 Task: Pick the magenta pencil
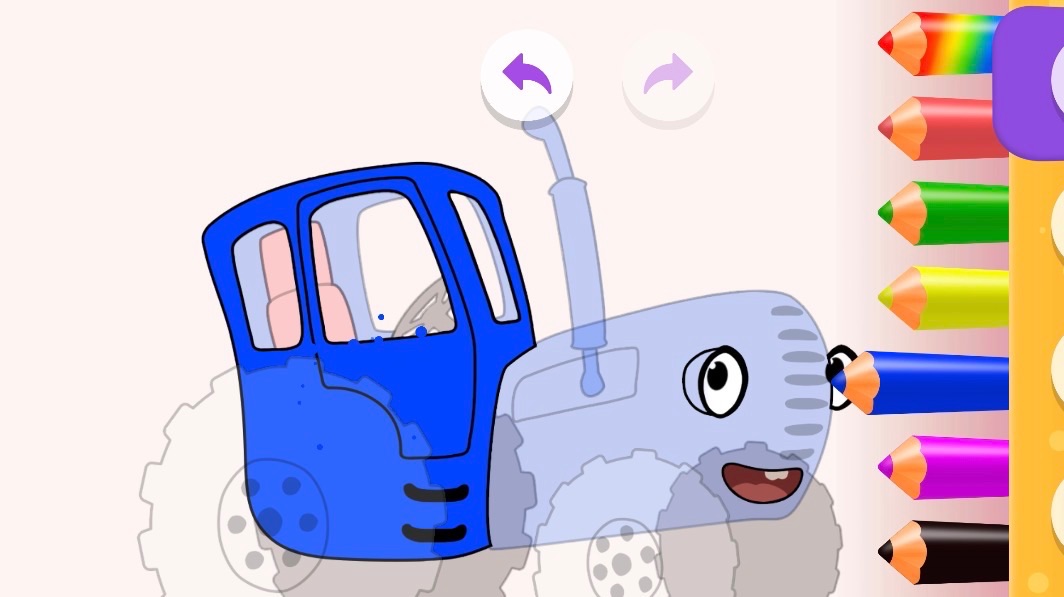tap(945, 467)
